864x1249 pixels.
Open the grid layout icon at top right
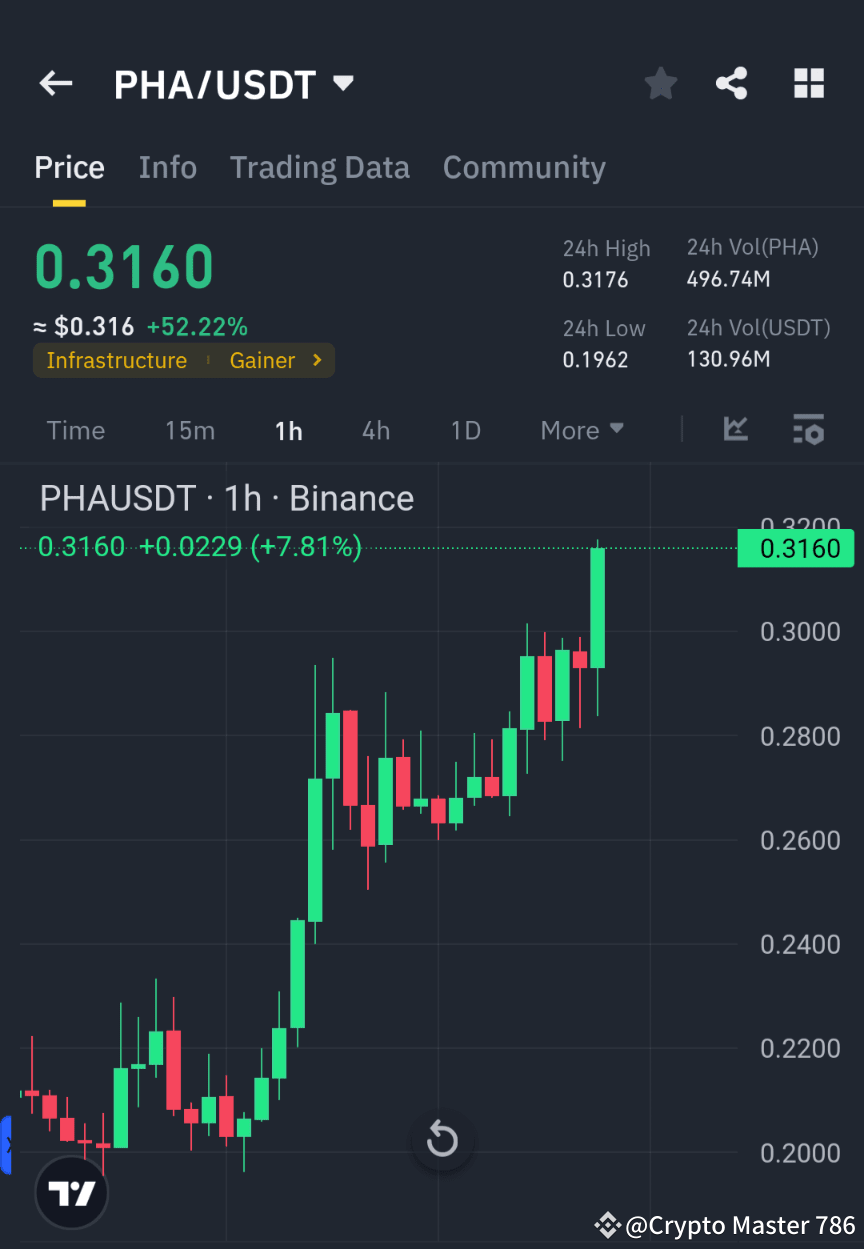(x=808, y=84)
